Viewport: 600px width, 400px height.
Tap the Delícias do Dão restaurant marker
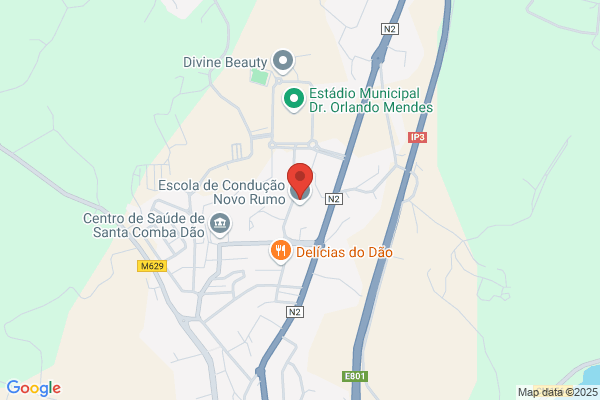[x=280, y=251]
